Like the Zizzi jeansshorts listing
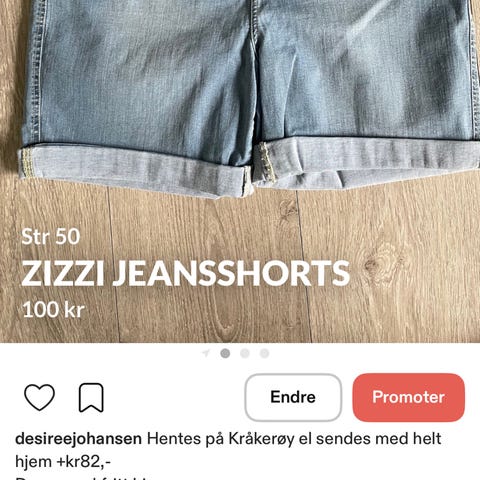Image resolution: width=480 pixels, height=480 pixels. tap(39, 397)
